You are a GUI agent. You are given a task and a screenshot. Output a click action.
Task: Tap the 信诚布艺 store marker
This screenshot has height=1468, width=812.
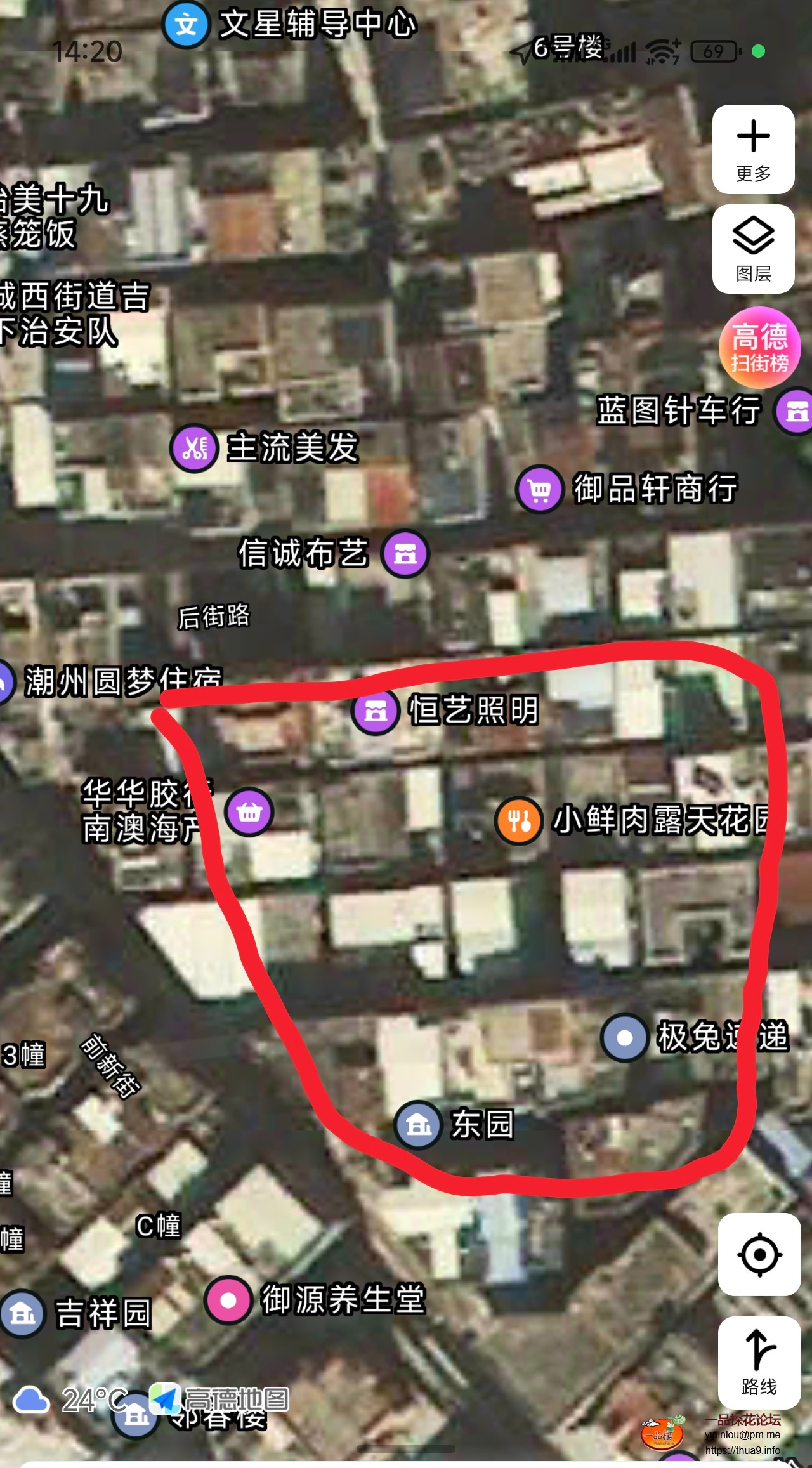pyautogui.click(x=405, y=553)
